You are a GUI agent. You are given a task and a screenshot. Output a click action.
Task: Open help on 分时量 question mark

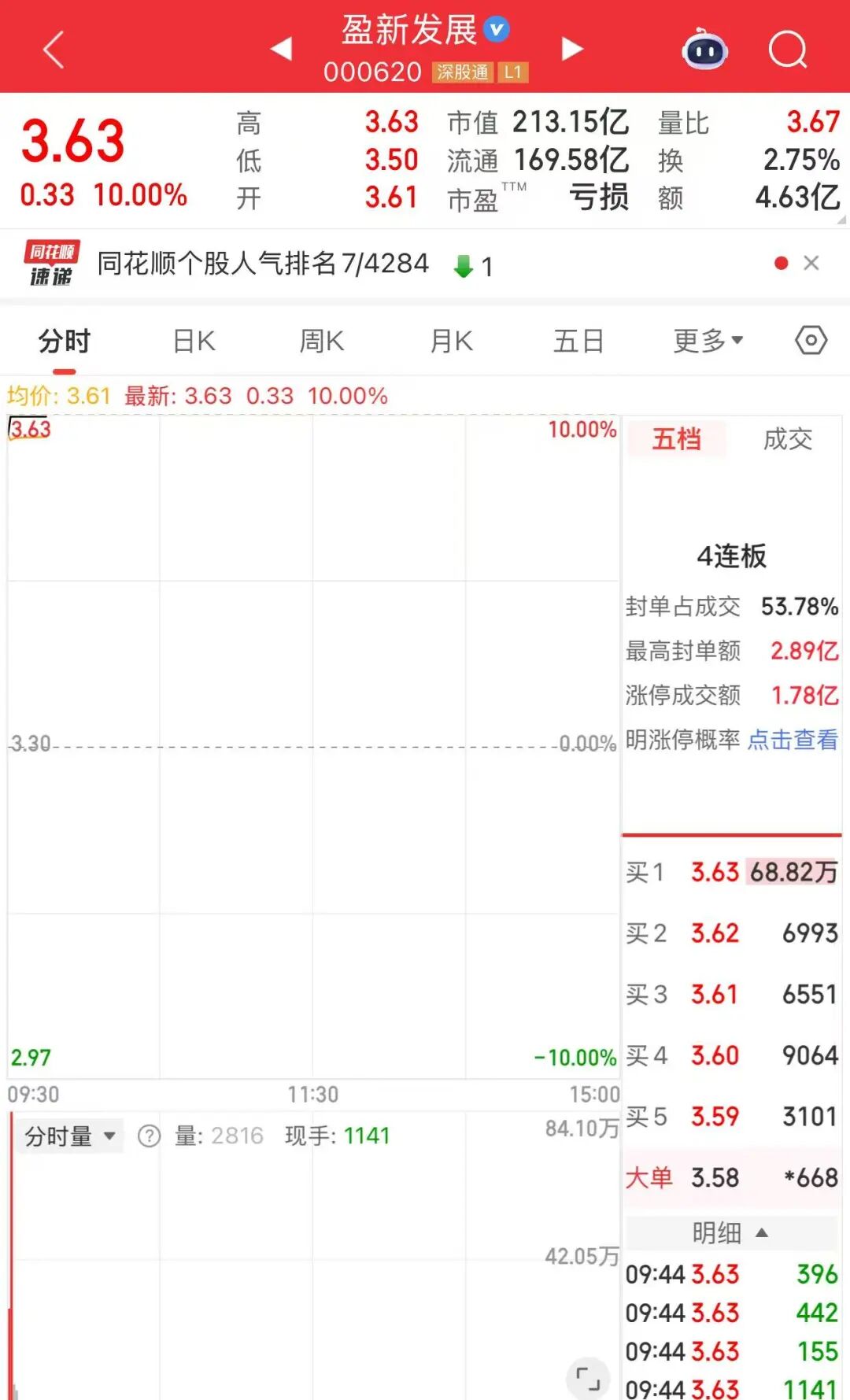[148, 1136]
